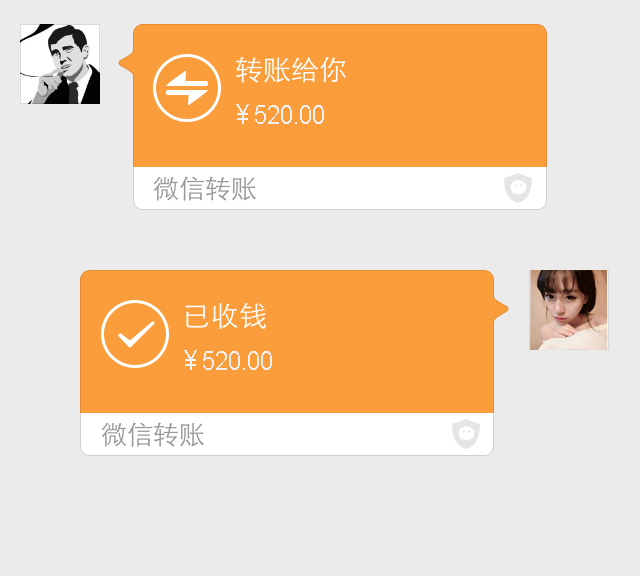This screenshot has width=640, height=576.
Task: View profile of the man in suit avatar
Action: pyautogui.click(x=60, y=64)
